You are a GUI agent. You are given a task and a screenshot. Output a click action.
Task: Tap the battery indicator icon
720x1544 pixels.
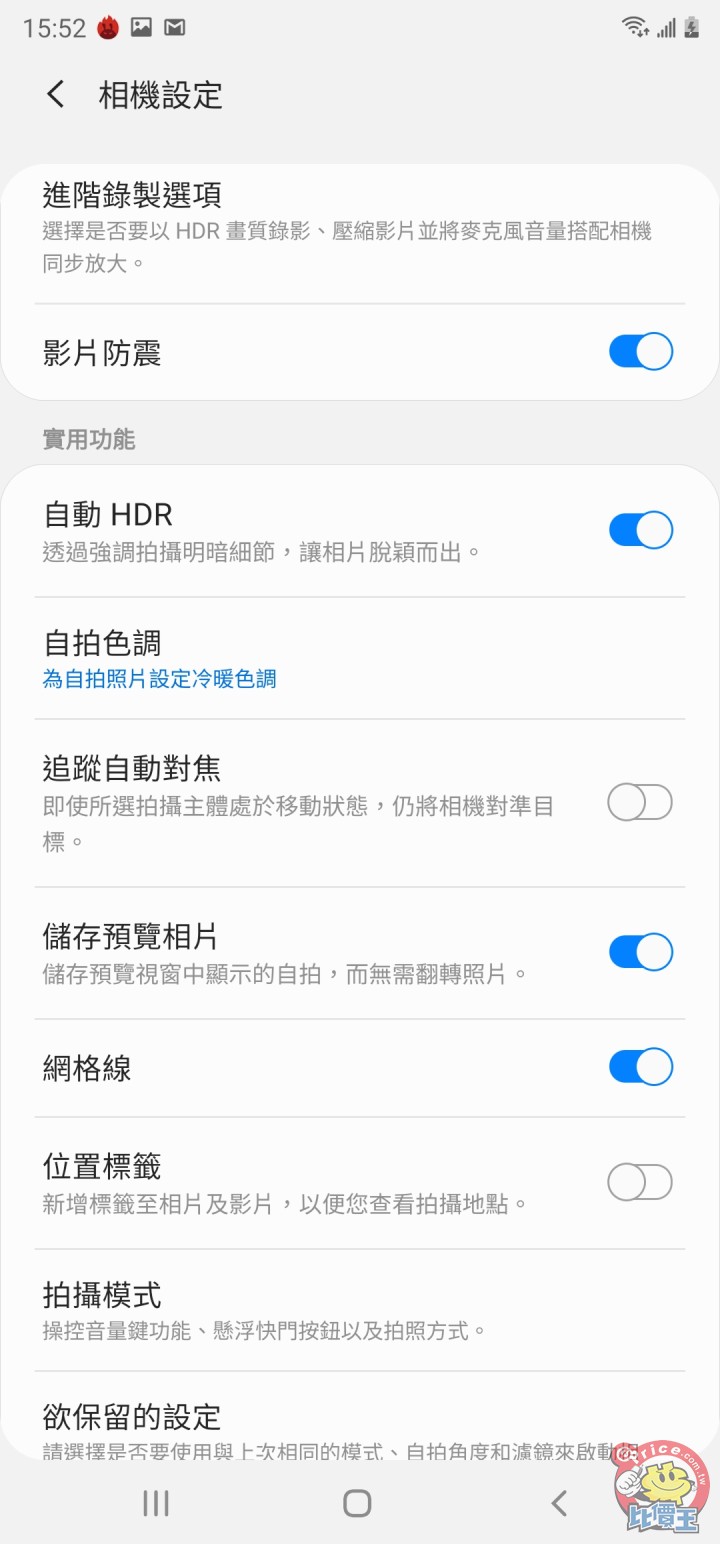(692, 28)
